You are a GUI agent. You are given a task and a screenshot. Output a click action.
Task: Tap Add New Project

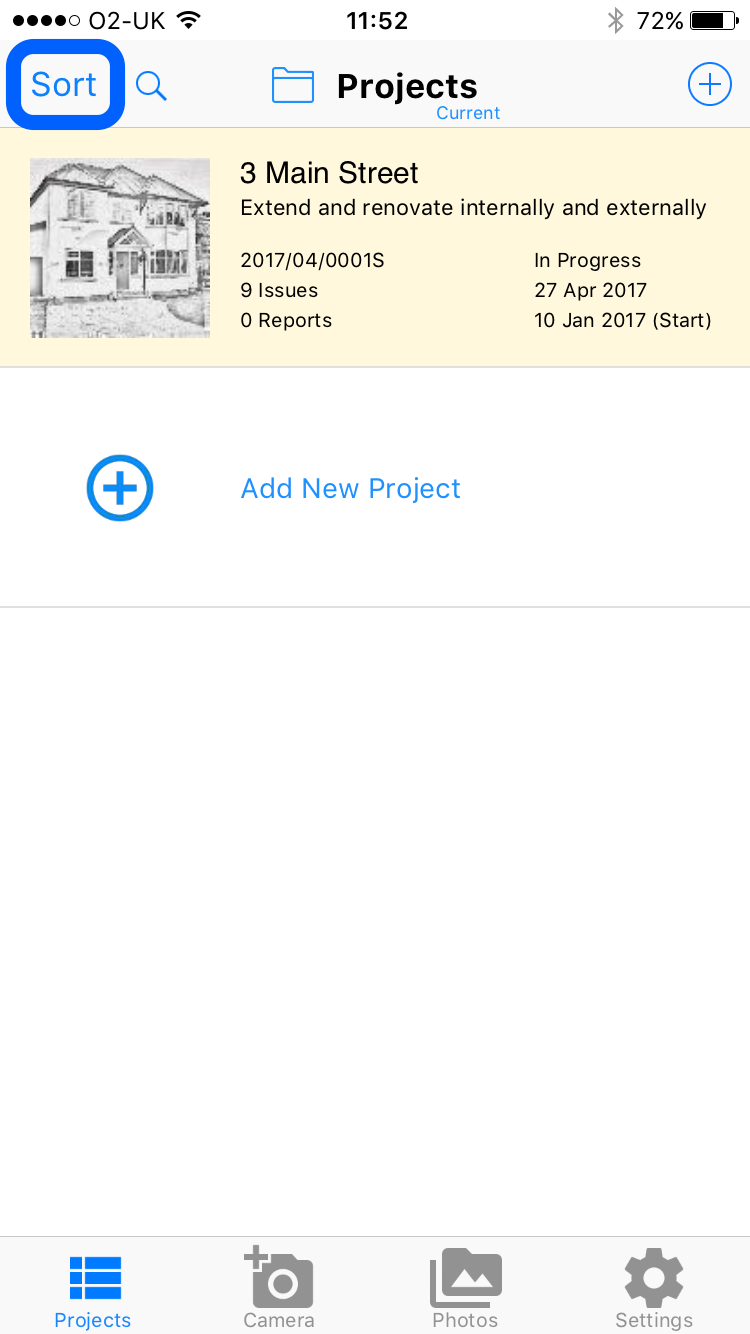click(375, 488)
